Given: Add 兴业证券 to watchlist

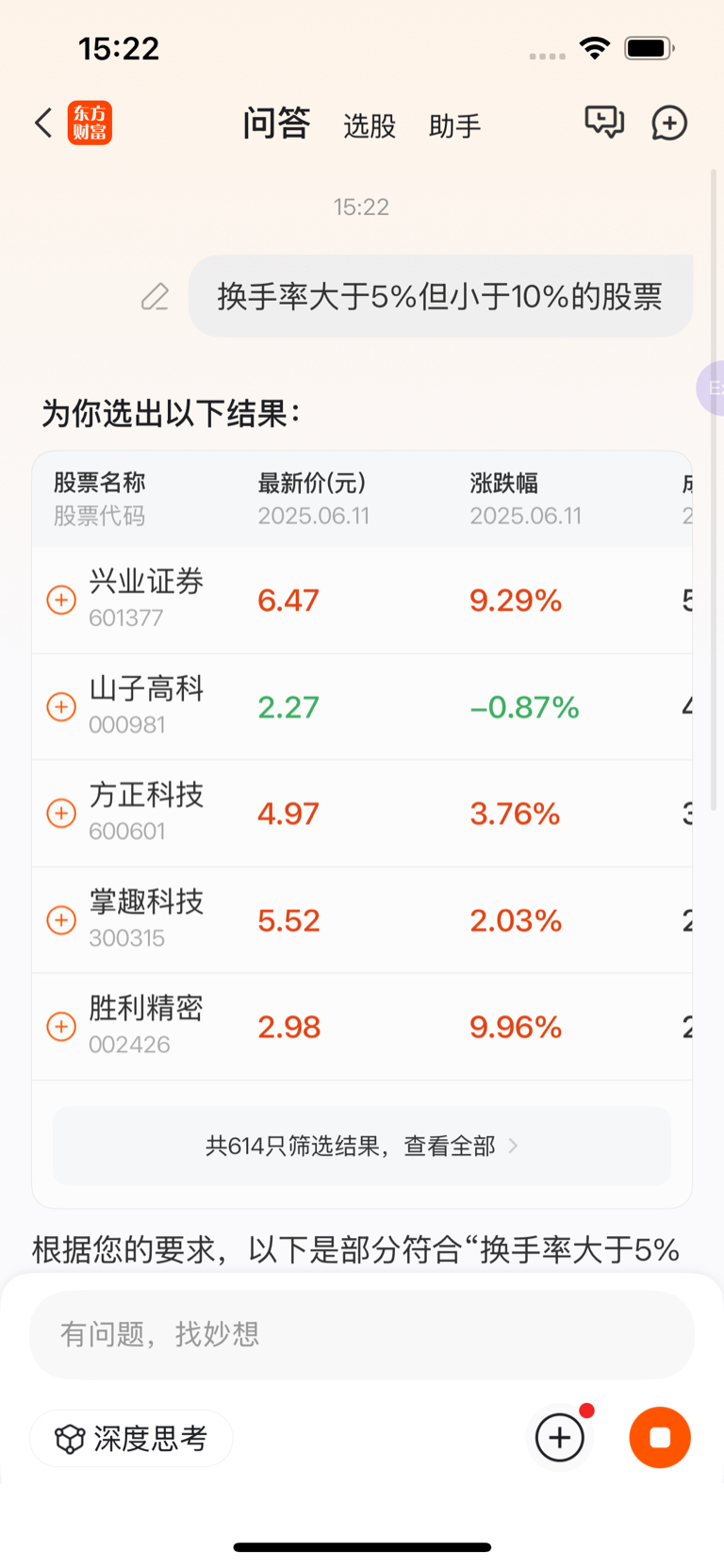Looking at the screenshot, I should click(x=61, y=600).
